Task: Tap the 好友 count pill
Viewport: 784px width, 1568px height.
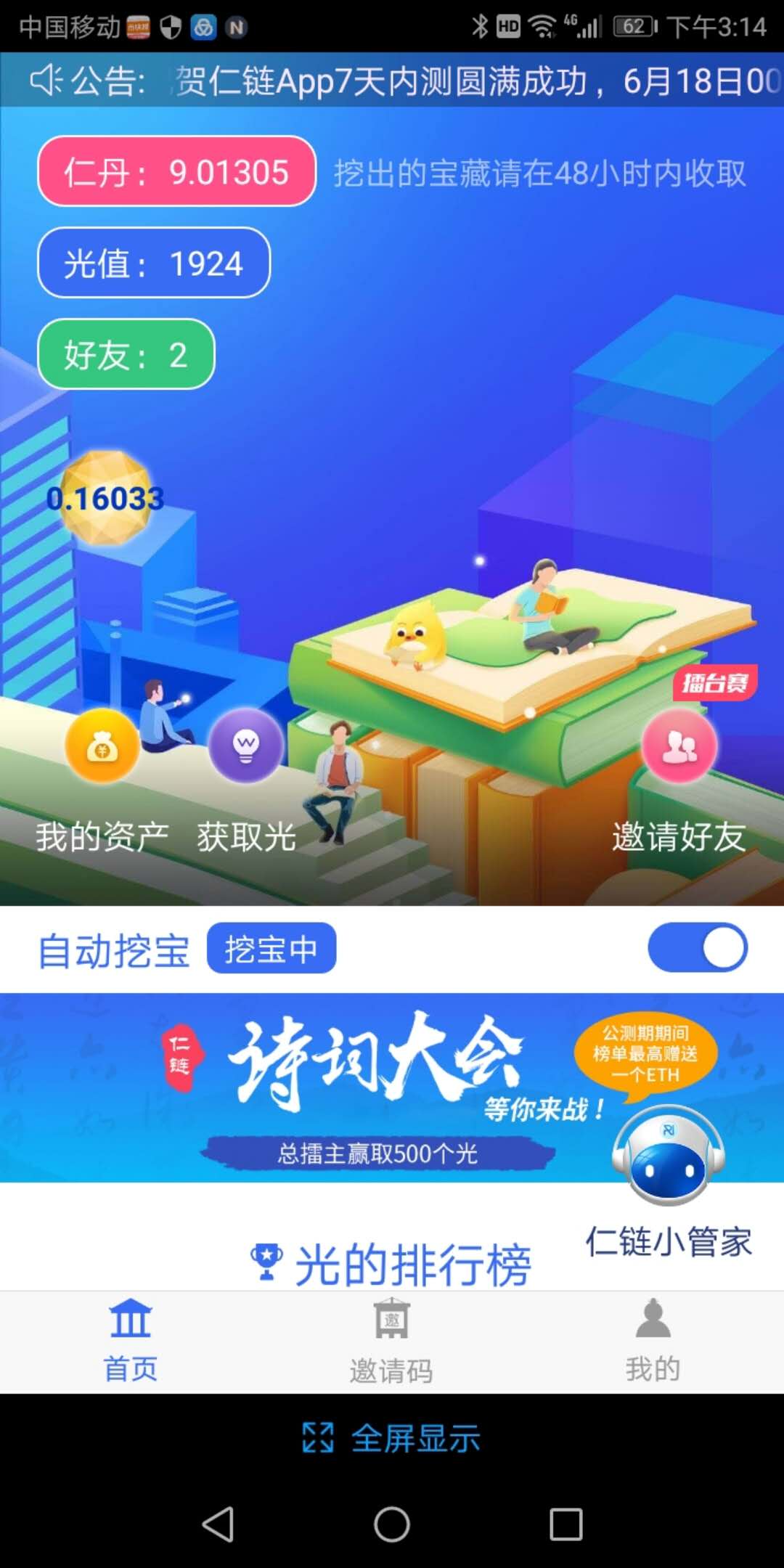Action: [126, 354]
